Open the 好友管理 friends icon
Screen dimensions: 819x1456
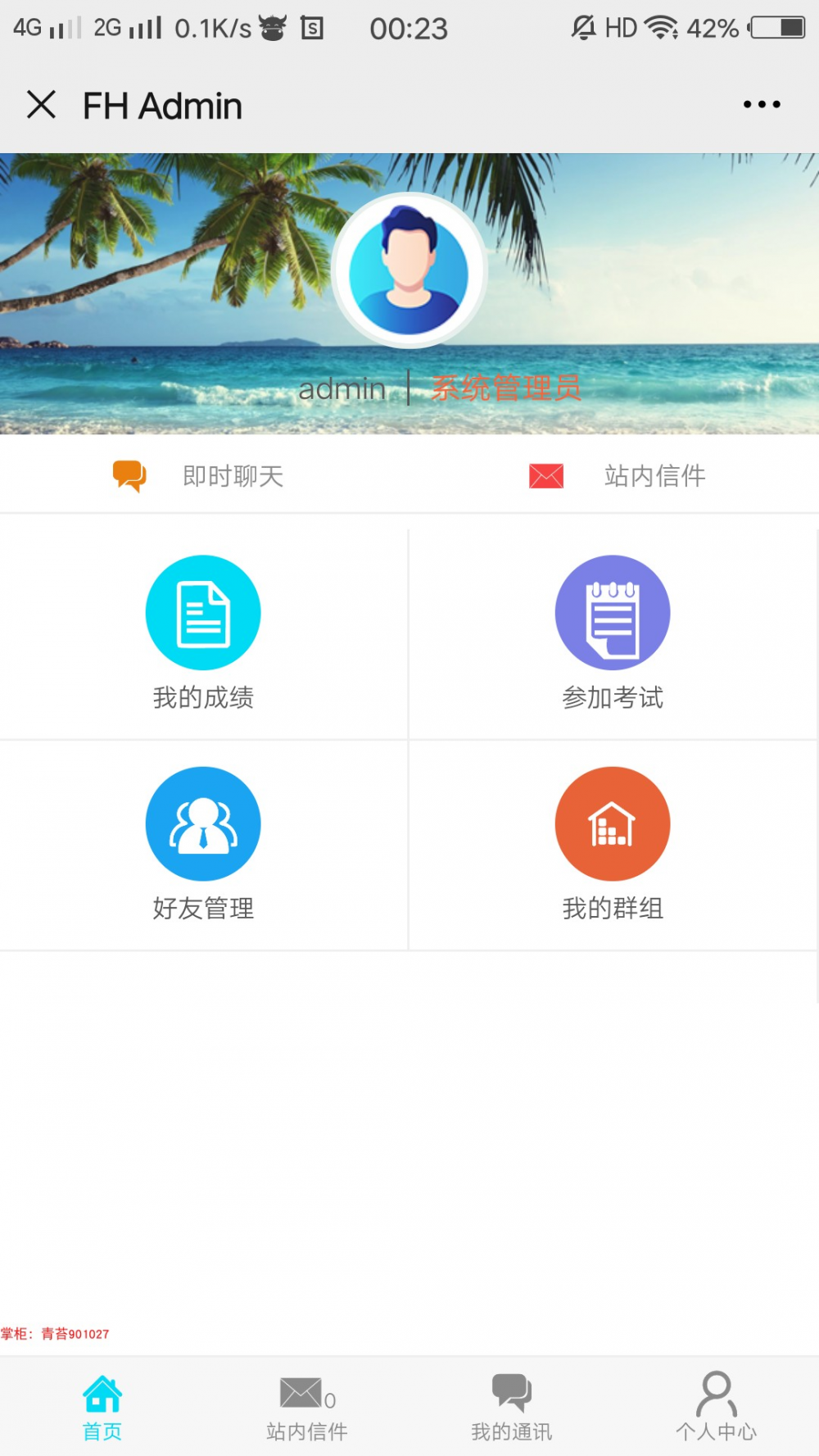(x=203, y=823)
